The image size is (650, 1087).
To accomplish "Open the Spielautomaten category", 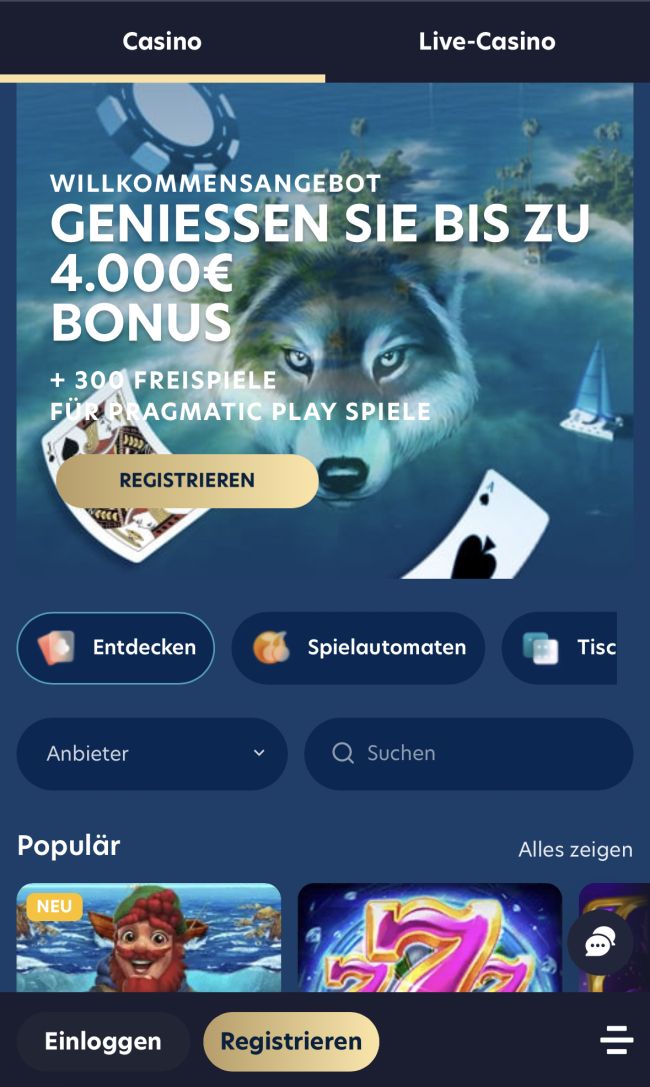I will coord(358,648).
